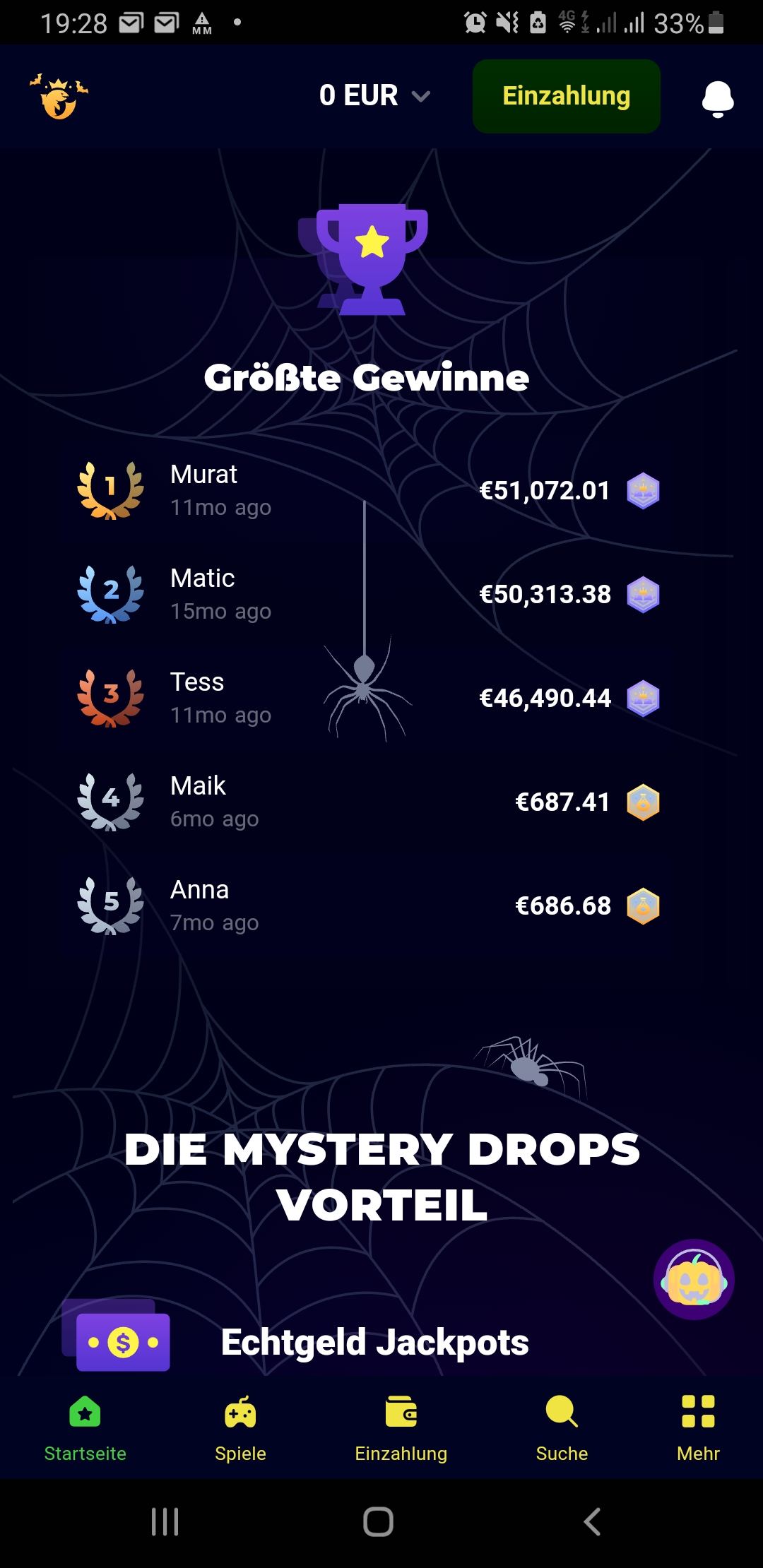Open the notifications bell
This screenshot has width=763, height=1568.
(717, 97)
